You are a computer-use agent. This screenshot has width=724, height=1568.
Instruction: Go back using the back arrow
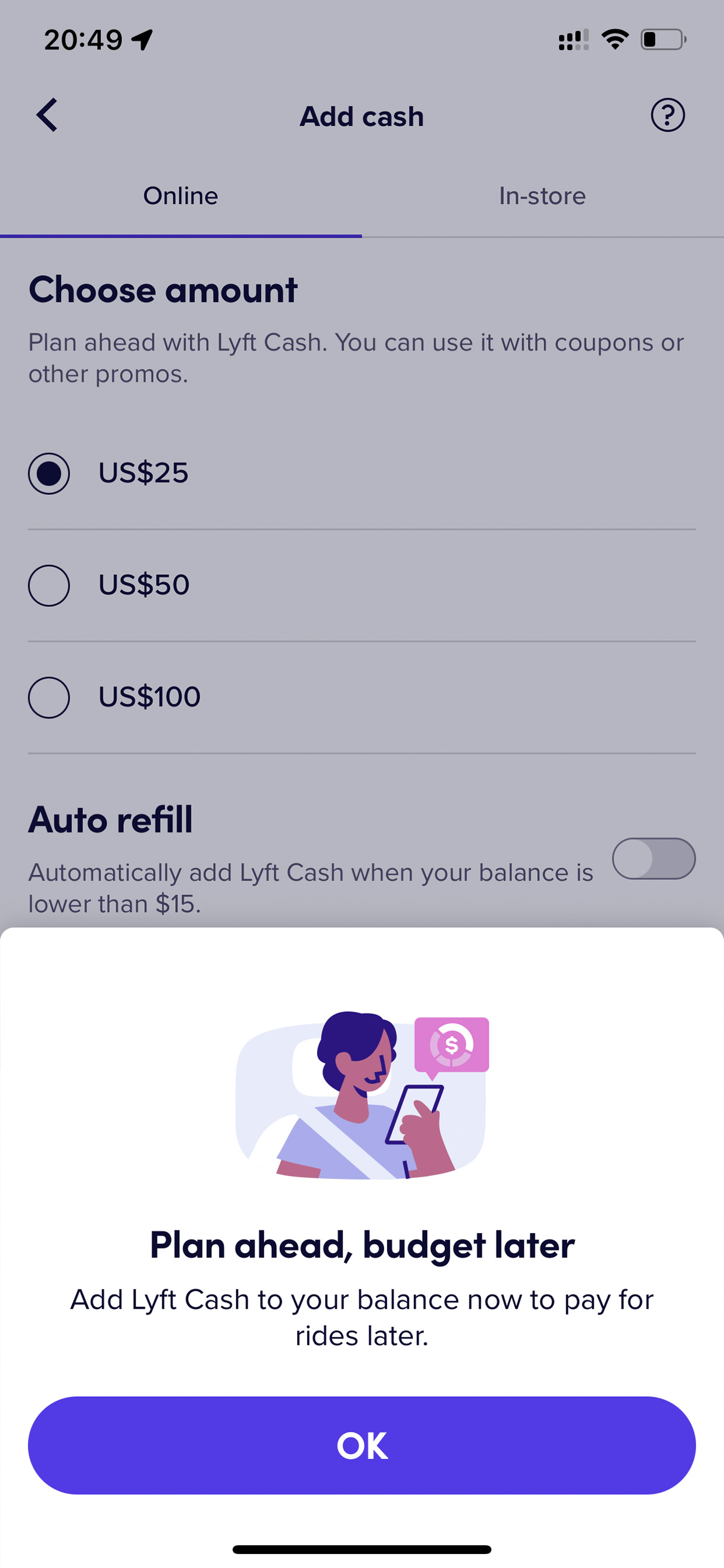pyautogui.click(x=47, y=115)
